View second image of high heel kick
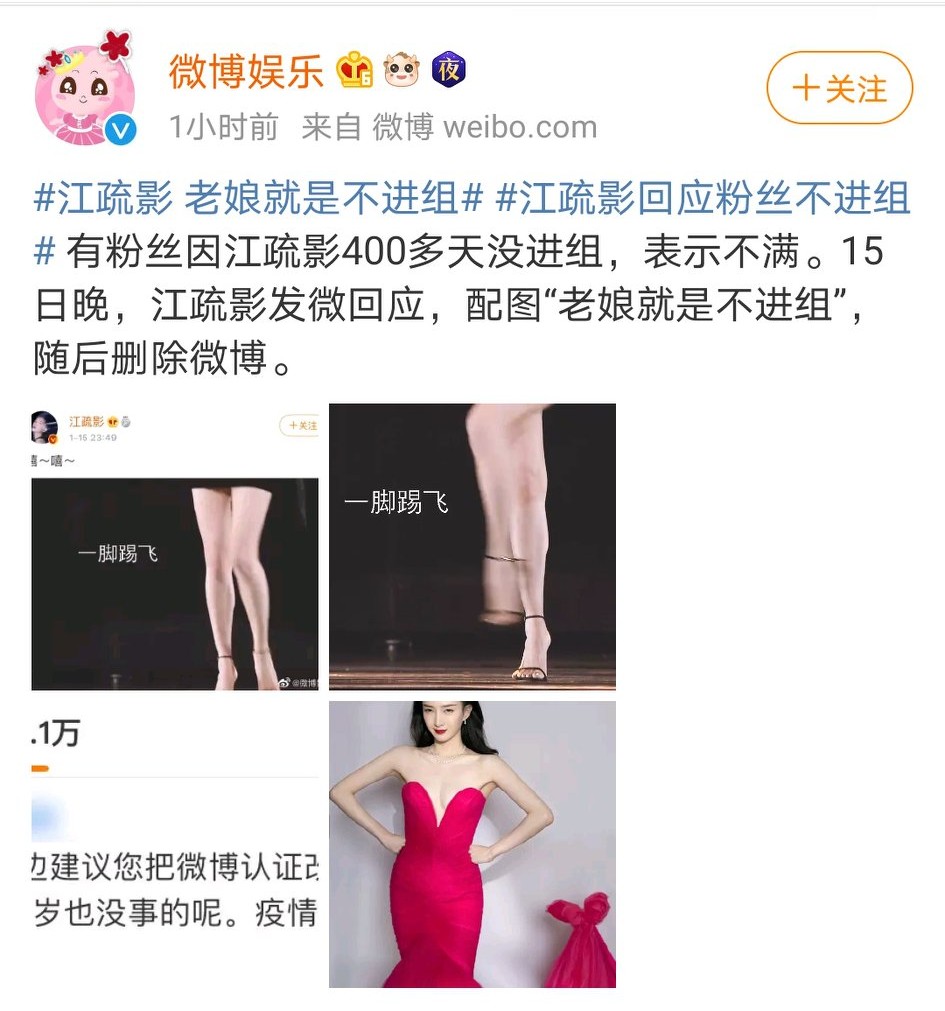The width and height of the screenshot is (945, 1011). click(x=472, y=547)
